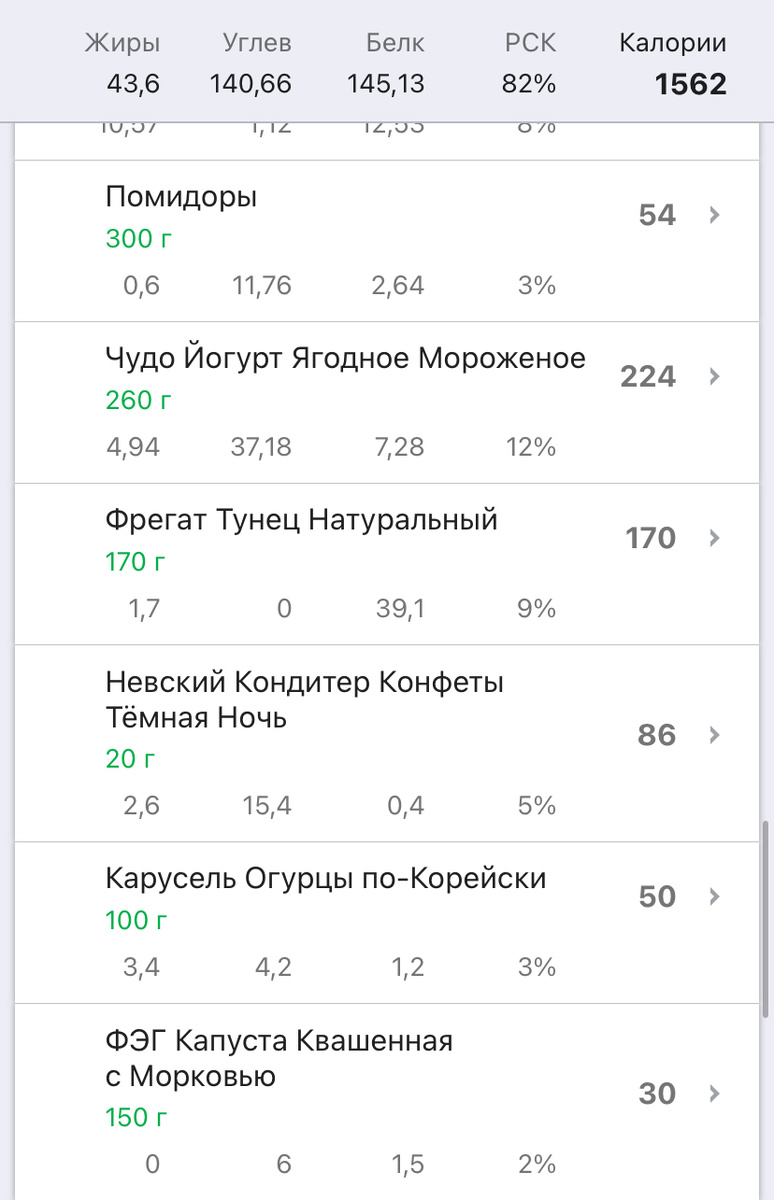This screenshot has width=774, height=1200.
Task: Select the Калории header label
Action: coord(671,43)
